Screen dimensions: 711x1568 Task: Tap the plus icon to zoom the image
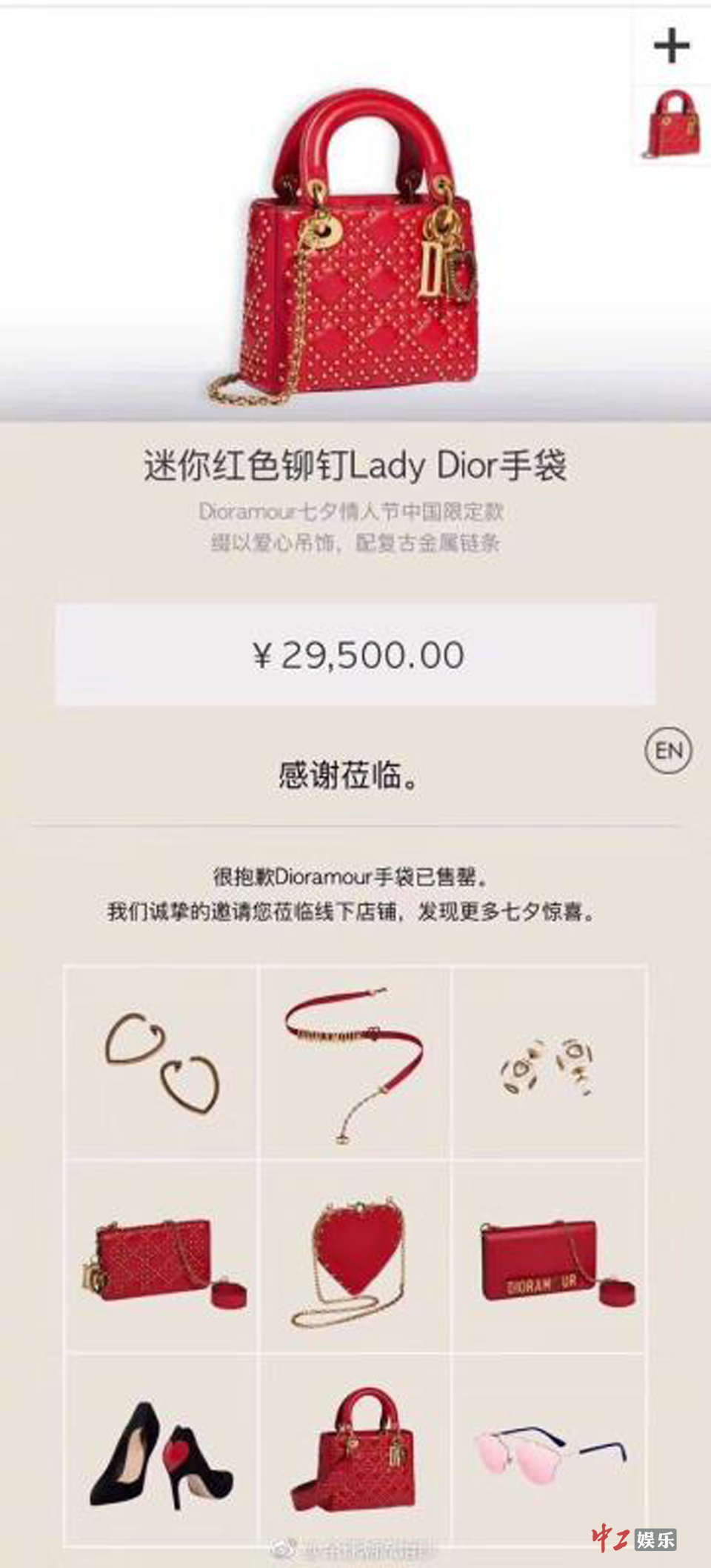point(671,47)
